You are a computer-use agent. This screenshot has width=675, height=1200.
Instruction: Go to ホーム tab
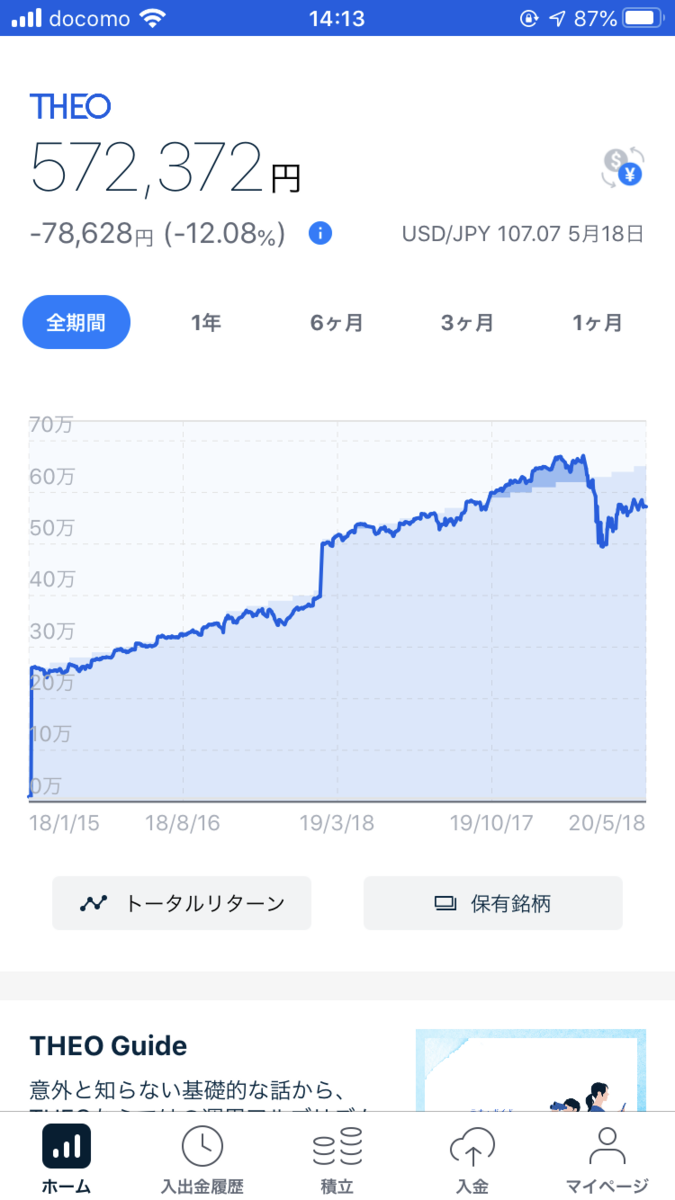tap(67, 1158)
